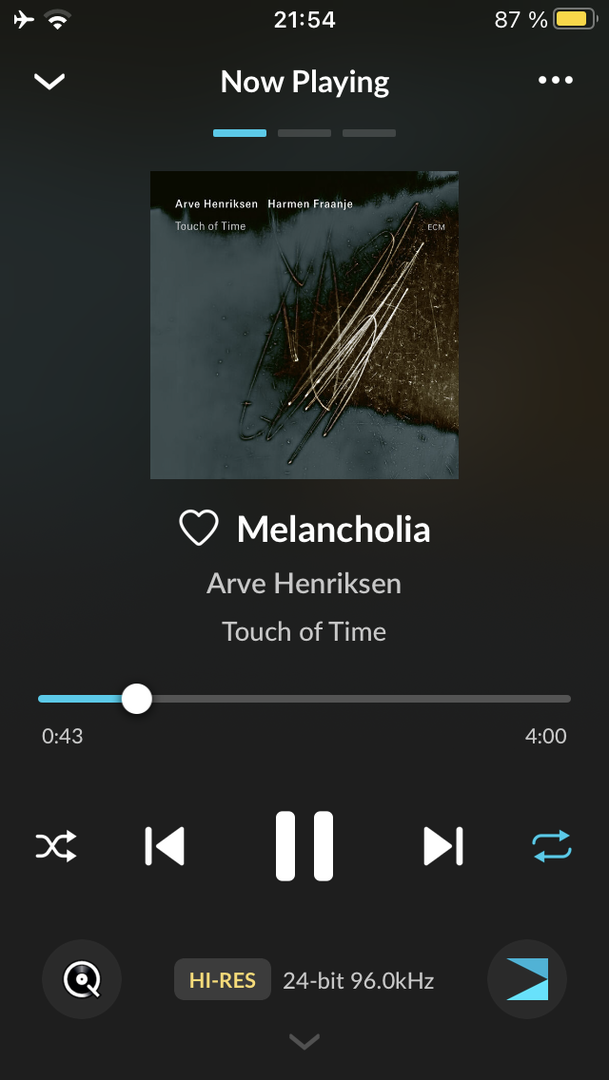Open the three-dot overflow menu
Image resolution: width=609 pixels, height=1080 pixels.
(x=555, y=81)
